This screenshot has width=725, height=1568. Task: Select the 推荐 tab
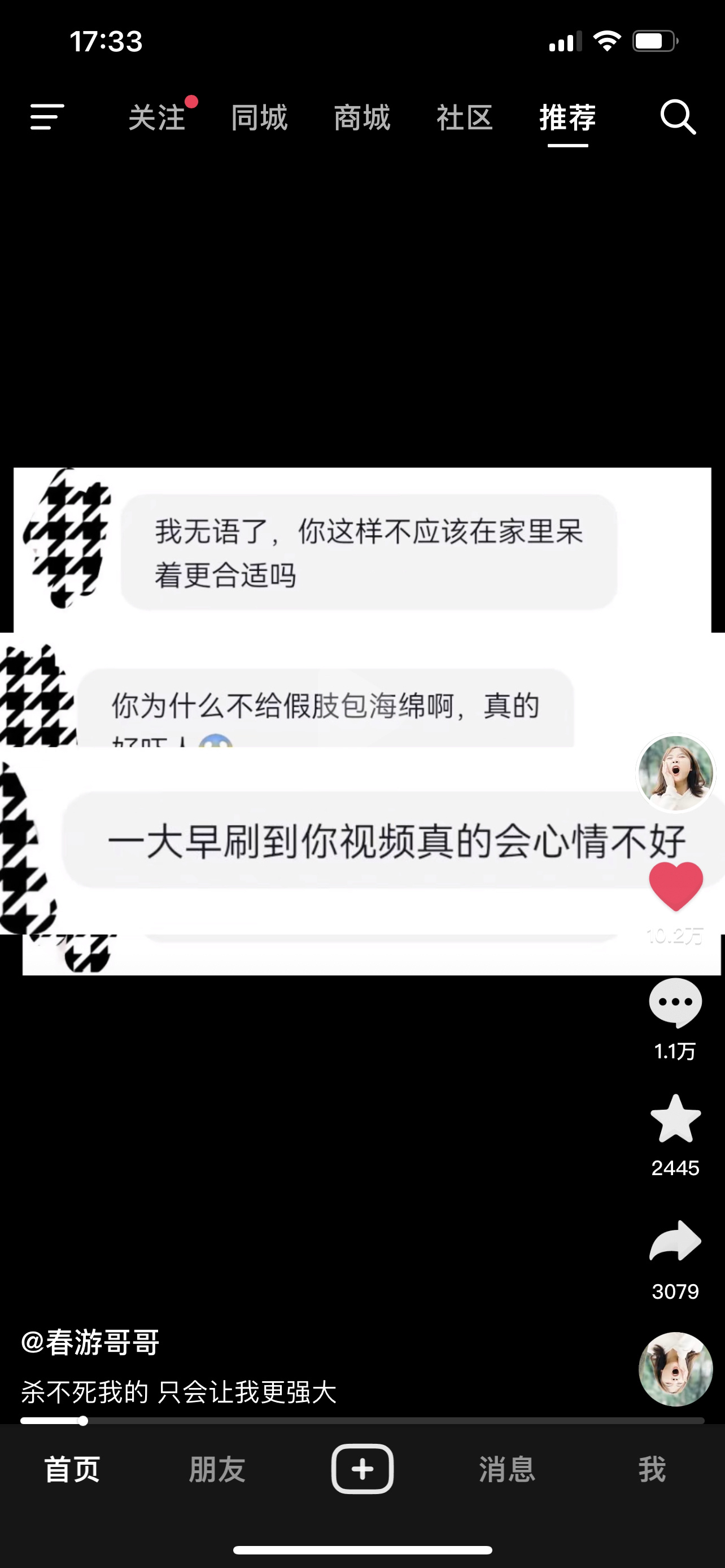pyautogui.click(x=567, y=117)
